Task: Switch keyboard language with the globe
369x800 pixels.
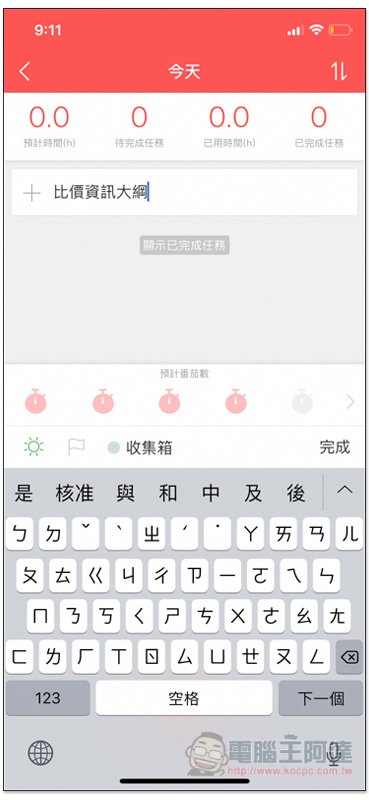Action: 40,754
